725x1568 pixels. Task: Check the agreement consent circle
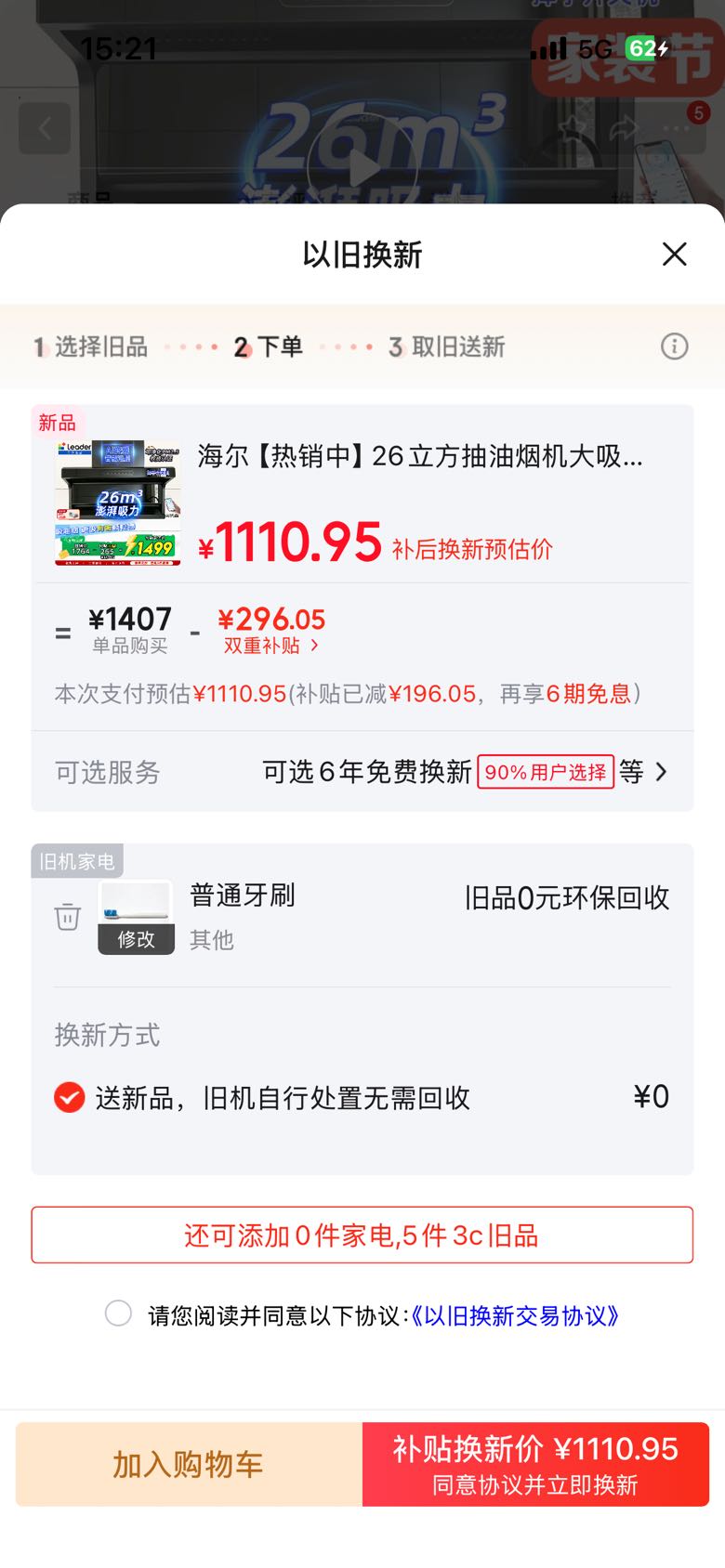click(118, 1313)
